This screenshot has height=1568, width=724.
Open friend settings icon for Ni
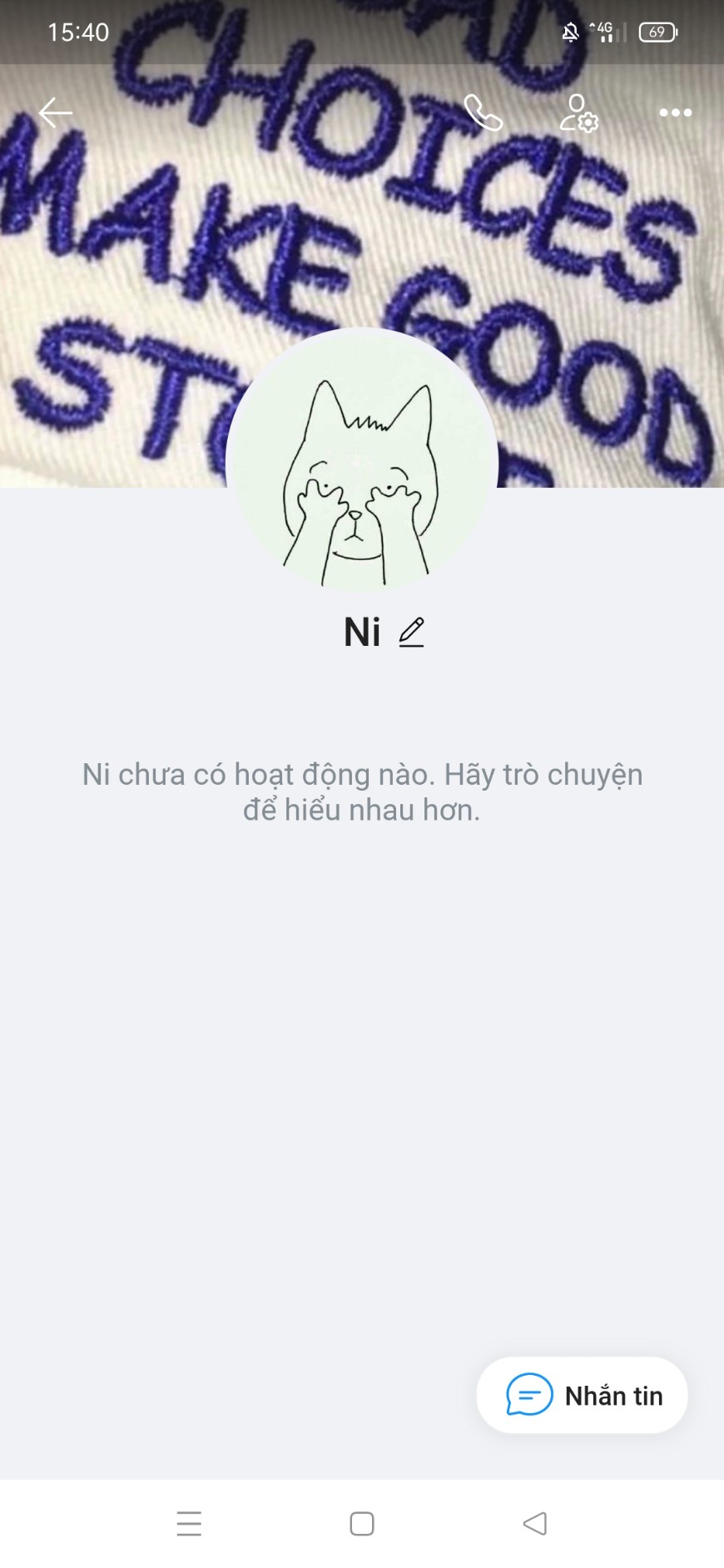tap(578, 113)
